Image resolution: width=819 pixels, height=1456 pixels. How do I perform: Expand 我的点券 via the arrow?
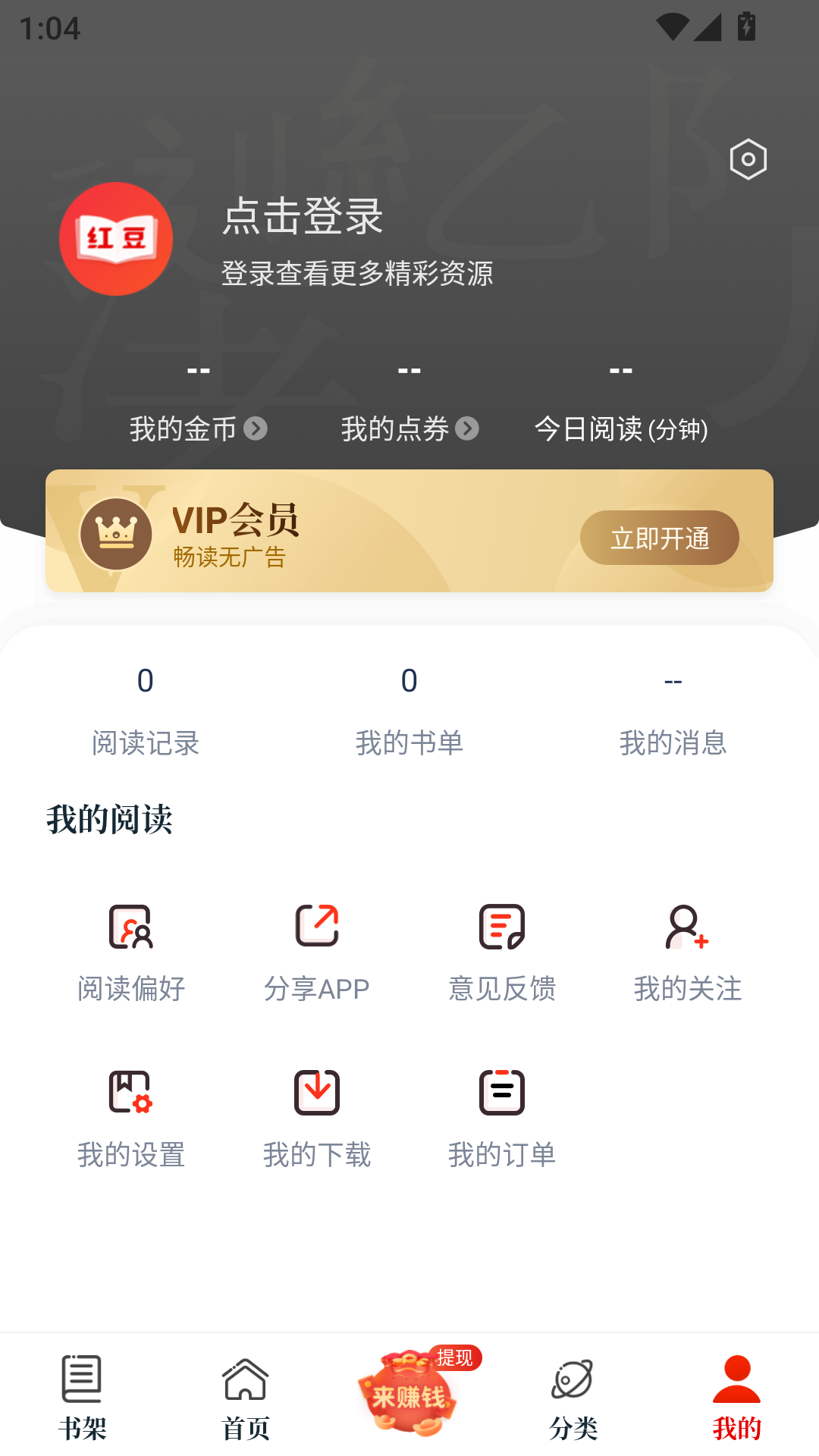468,428
